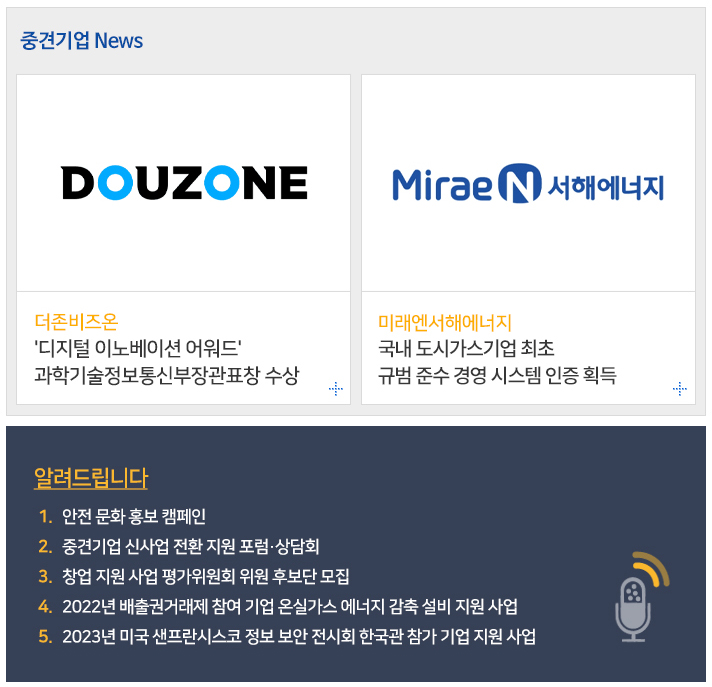
Task: Open notice 2, the new business transition forum
Action: point(190,547)
